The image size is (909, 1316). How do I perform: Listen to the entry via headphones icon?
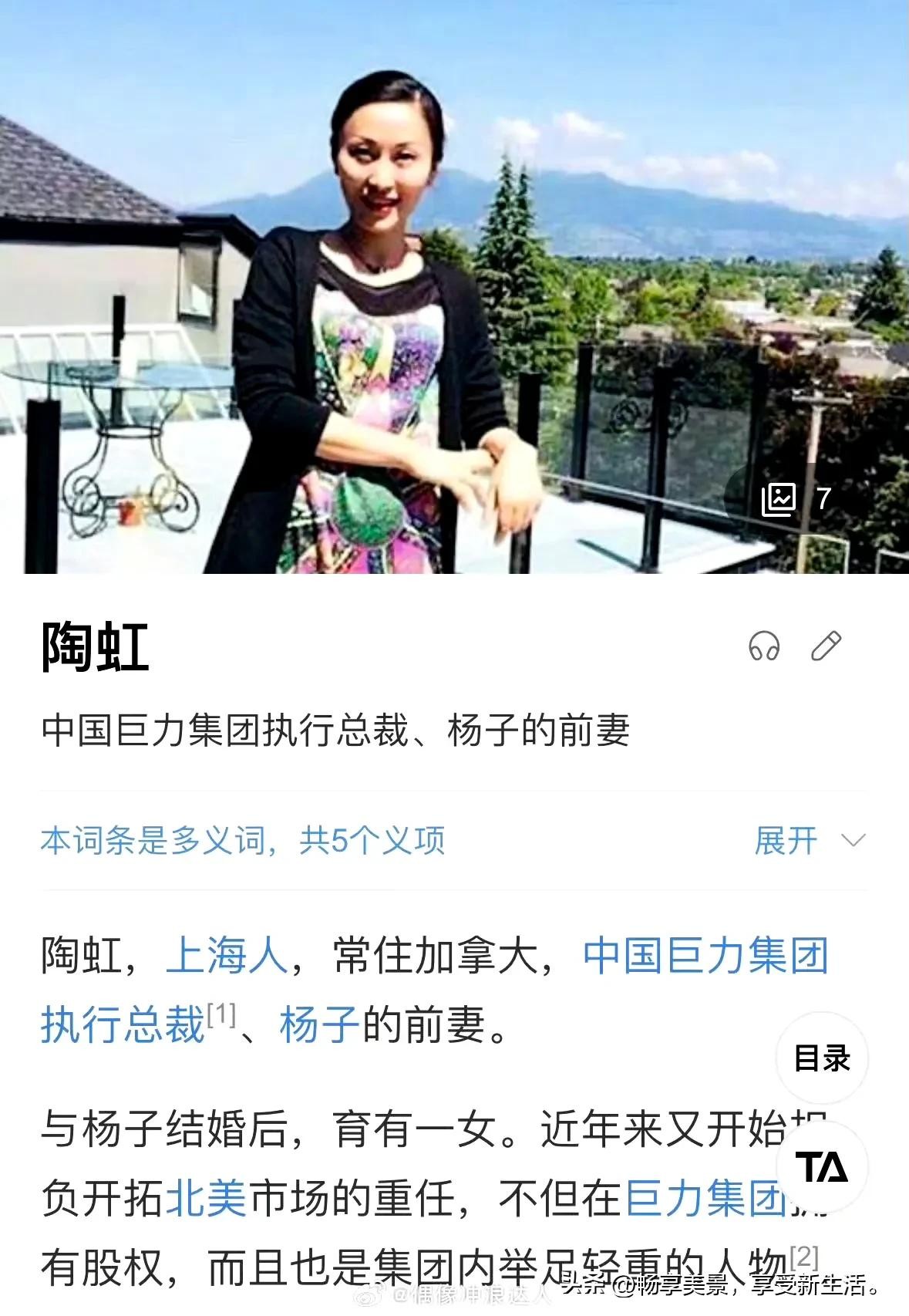pos(764,646)
